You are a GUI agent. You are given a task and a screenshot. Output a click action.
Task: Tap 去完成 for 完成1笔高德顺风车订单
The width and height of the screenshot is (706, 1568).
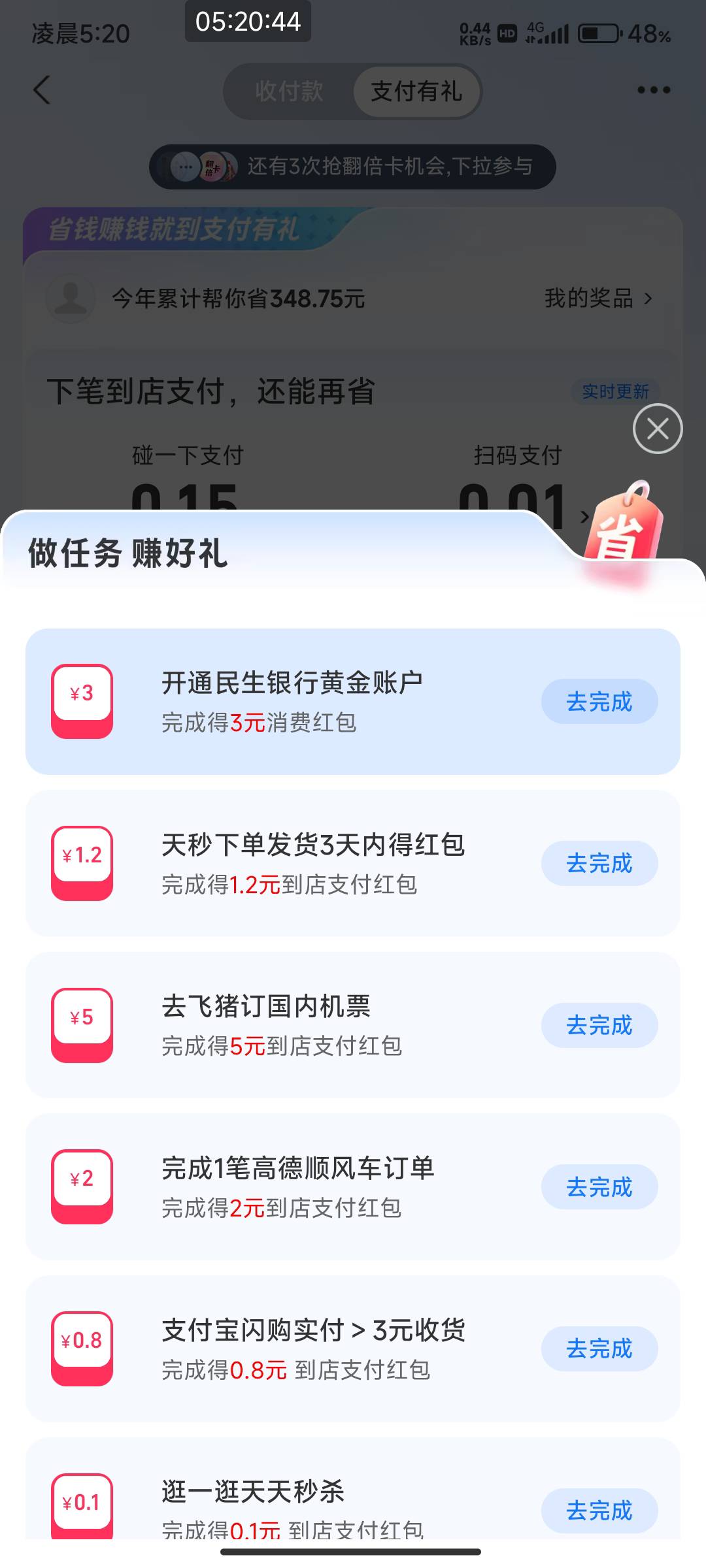point(599,1187)
